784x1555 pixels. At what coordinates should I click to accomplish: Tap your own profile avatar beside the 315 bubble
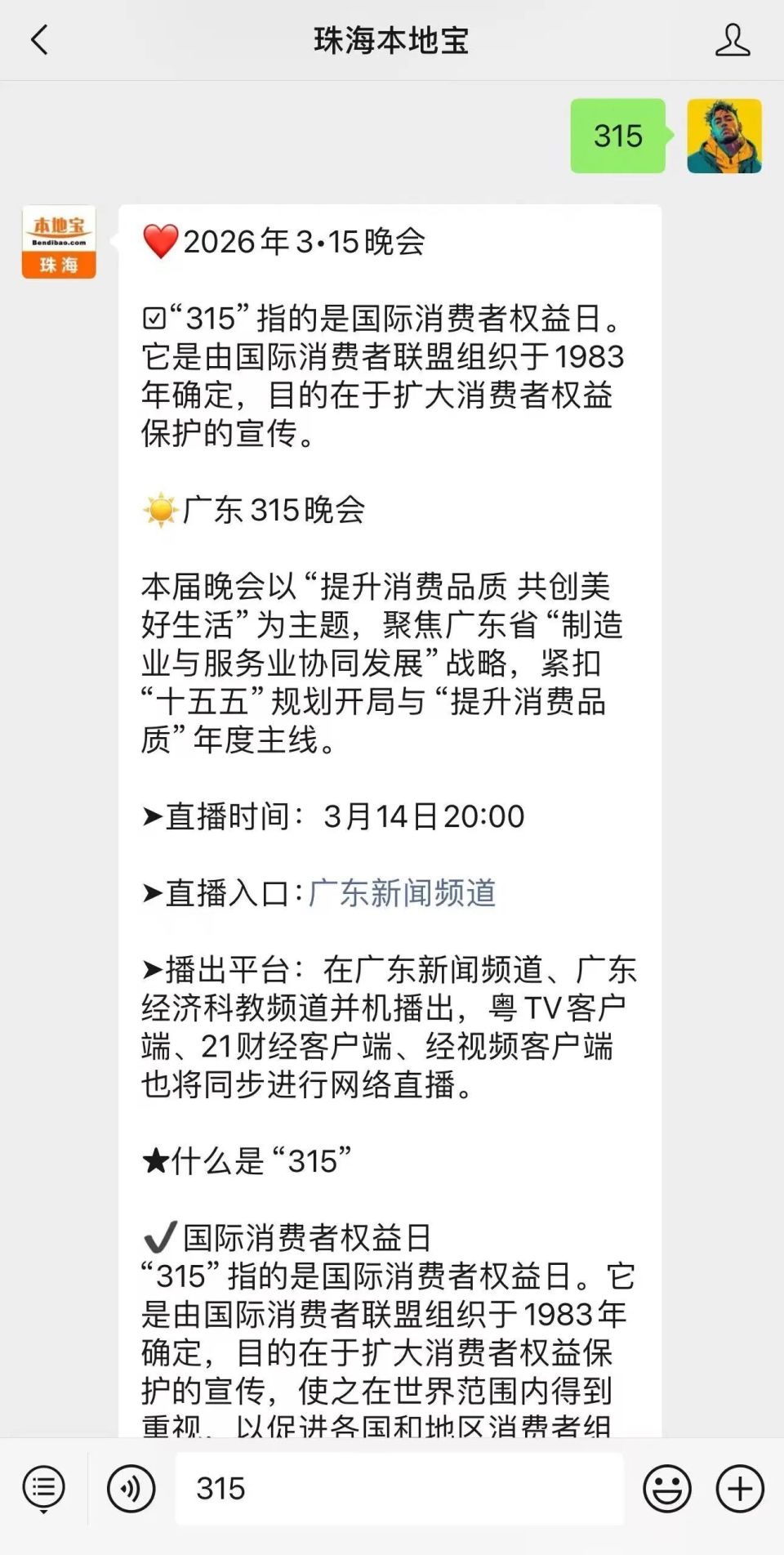(724, 137)
